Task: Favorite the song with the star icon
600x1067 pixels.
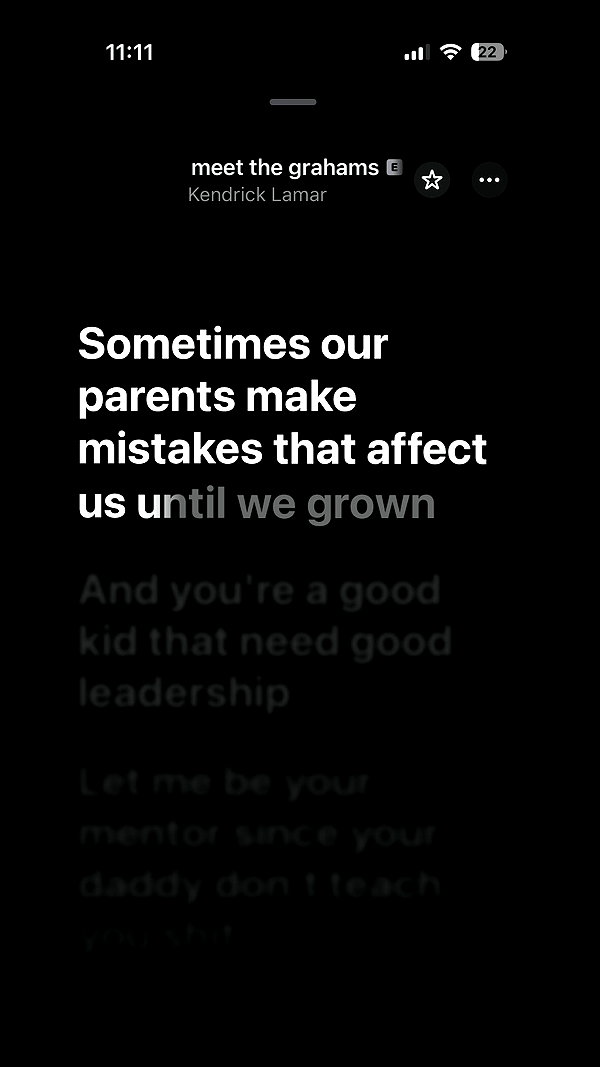Action: (x=432, y=180)
